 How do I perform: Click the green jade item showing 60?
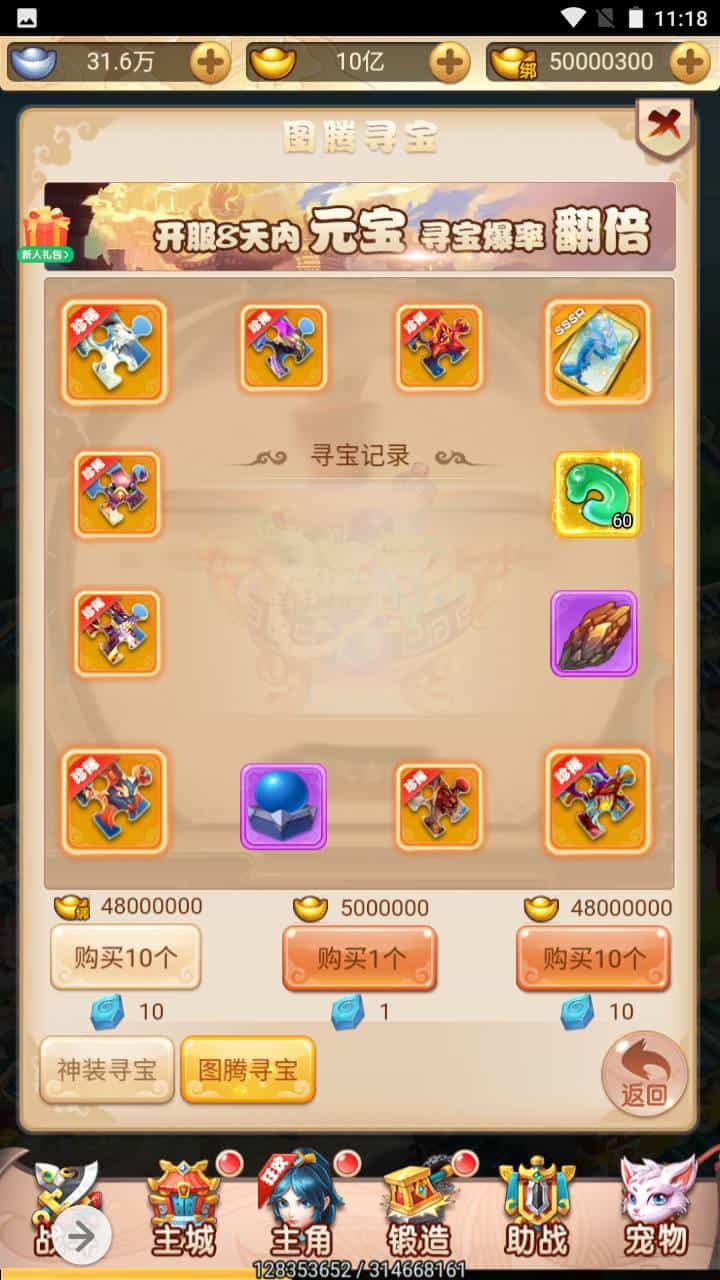coord(597,495)
